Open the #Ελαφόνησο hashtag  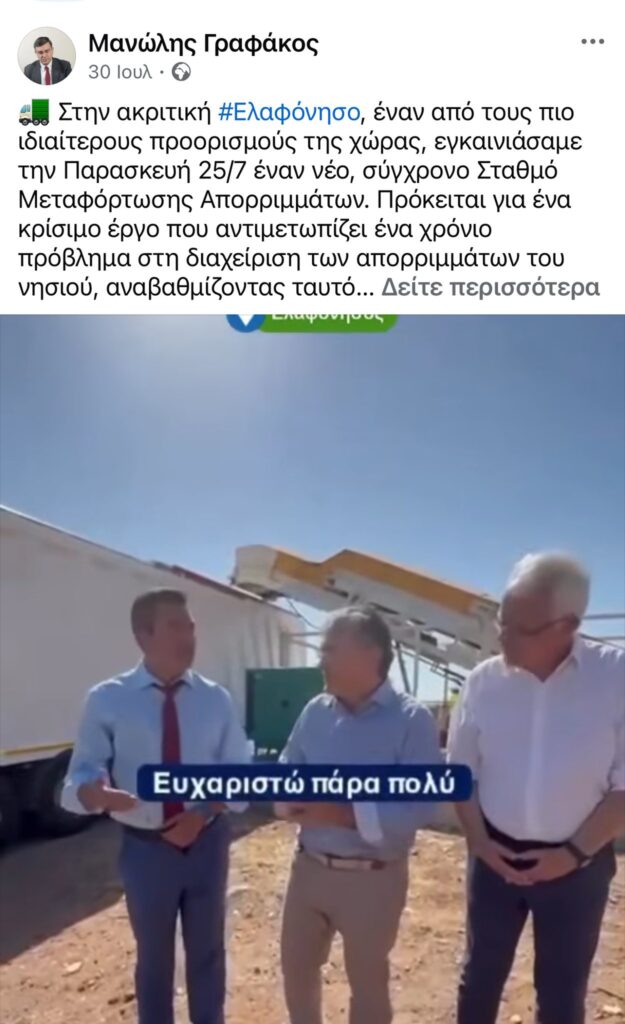290,112
